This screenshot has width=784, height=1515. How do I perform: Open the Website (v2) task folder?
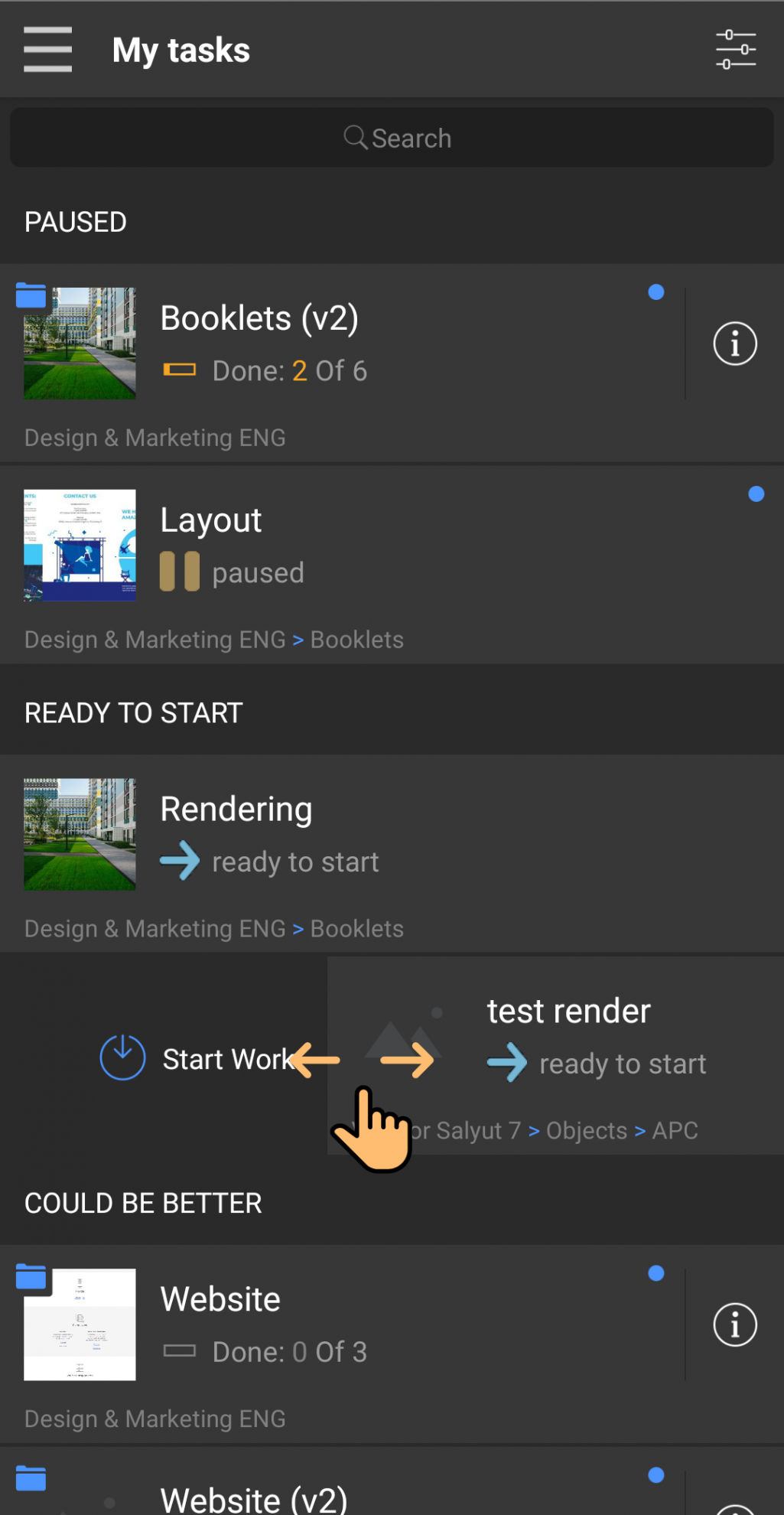tap(343, 1481)
